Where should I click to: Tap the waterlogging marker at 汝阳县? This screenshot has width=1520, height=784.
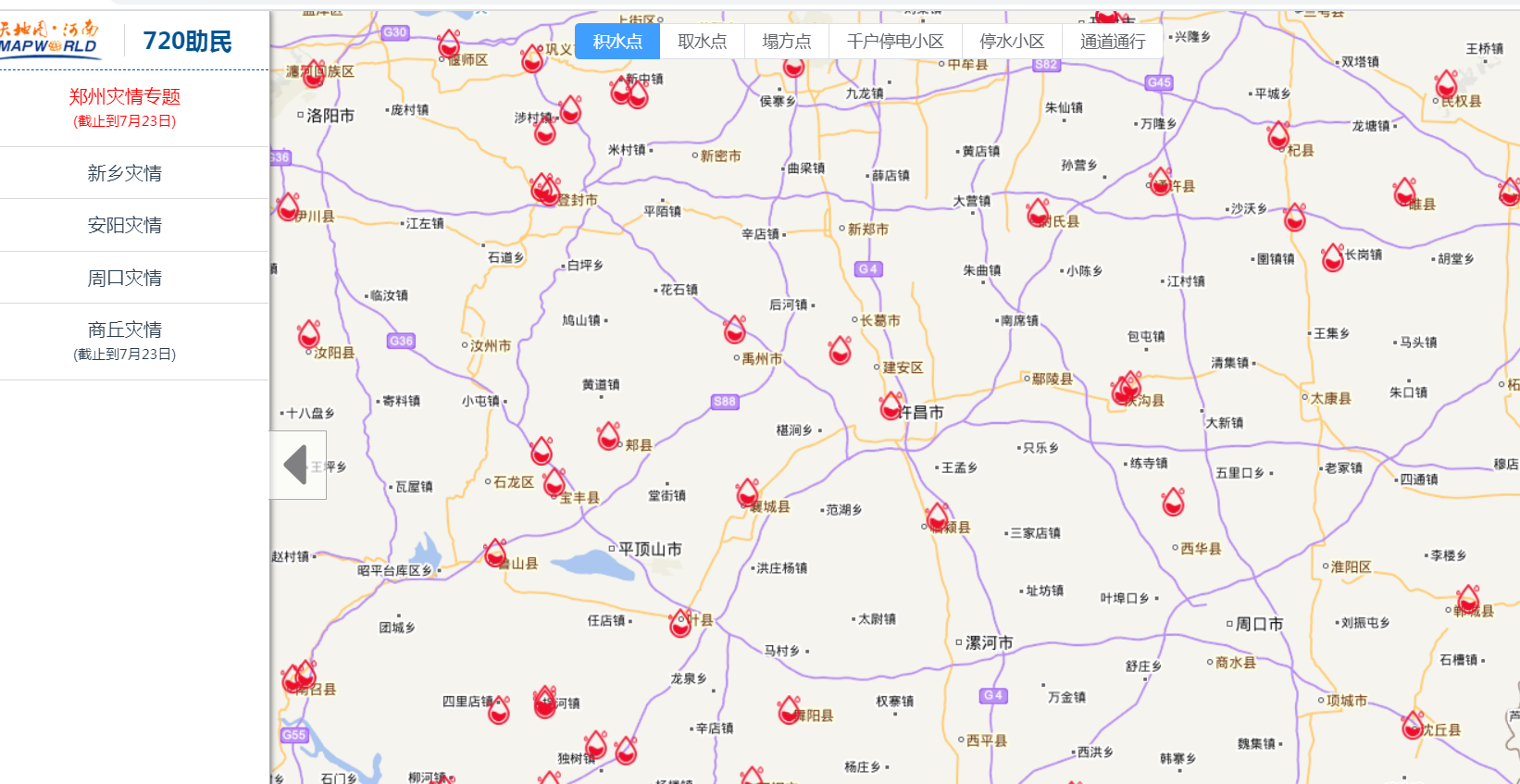pyautogui.click(x=308, y=334)
